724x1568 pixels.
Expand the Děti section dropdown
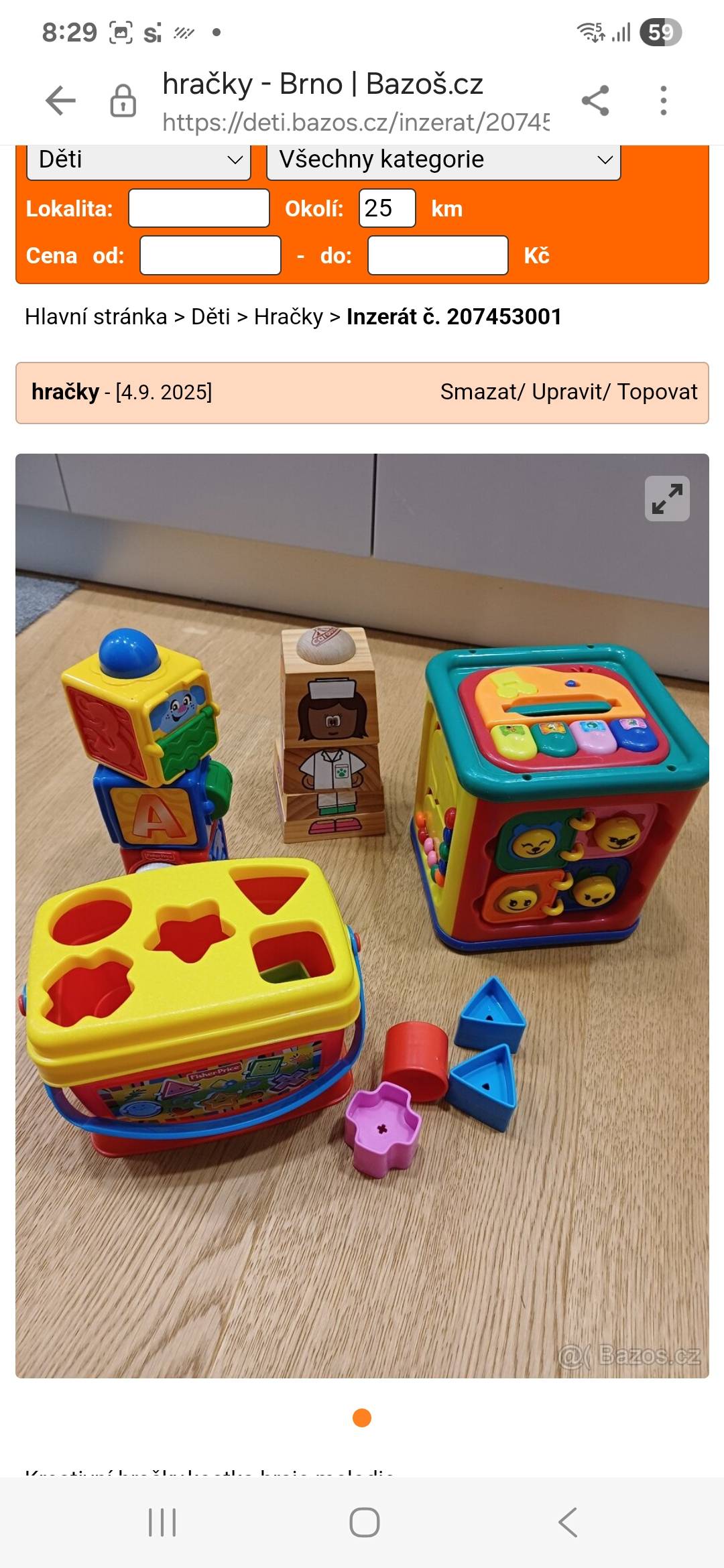(x=139, y=160)
